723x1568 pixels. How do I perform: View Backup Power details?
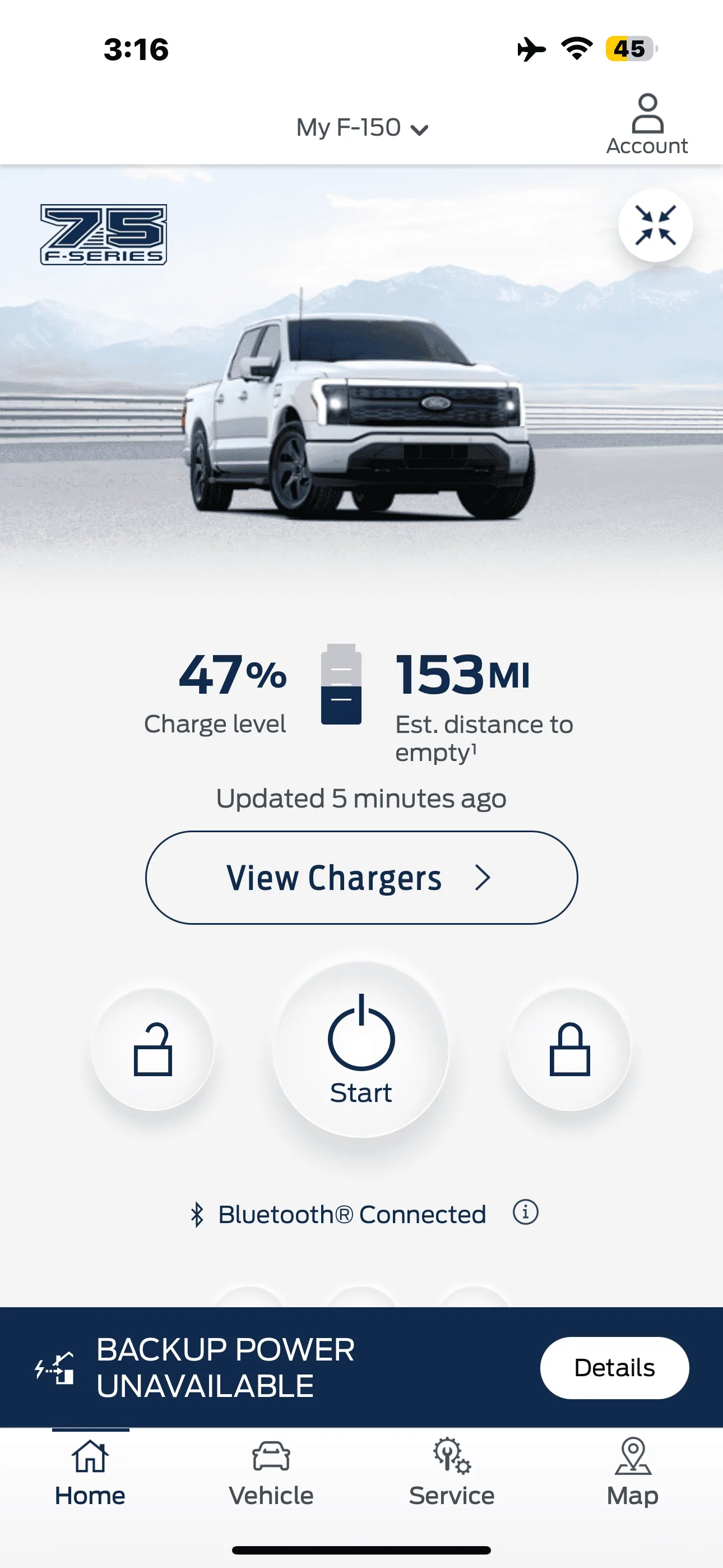[x=614, y=1367]
